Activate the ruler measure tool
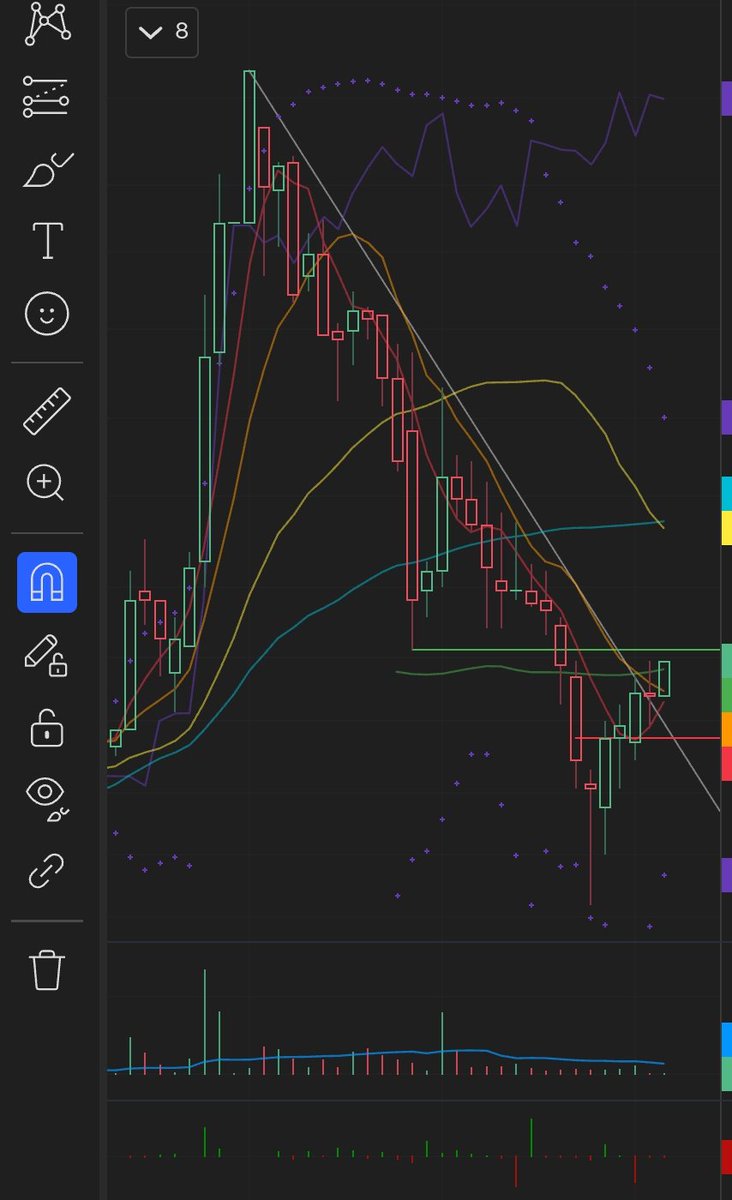 point(47,411)
